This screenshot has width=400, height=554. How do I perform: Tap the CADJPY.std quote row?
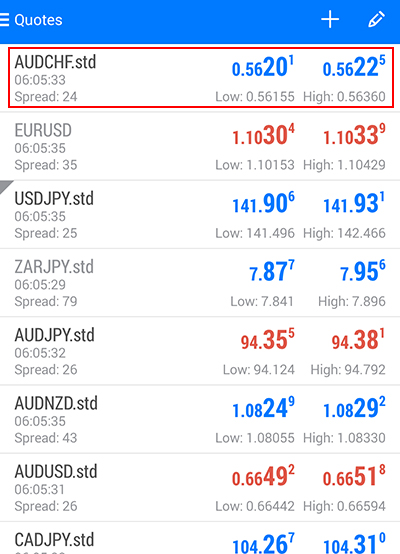[x=200, y=538]
